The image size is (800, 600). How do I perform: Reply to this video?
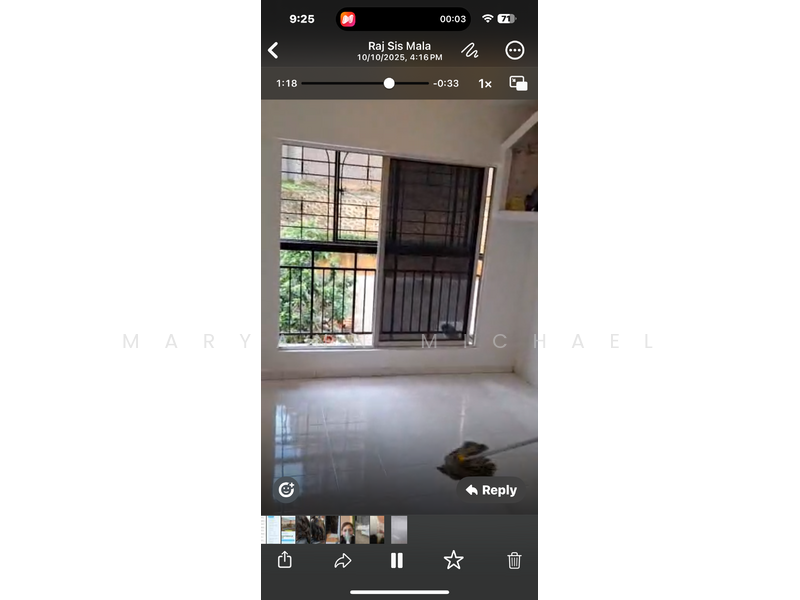(x=491, y=490)
